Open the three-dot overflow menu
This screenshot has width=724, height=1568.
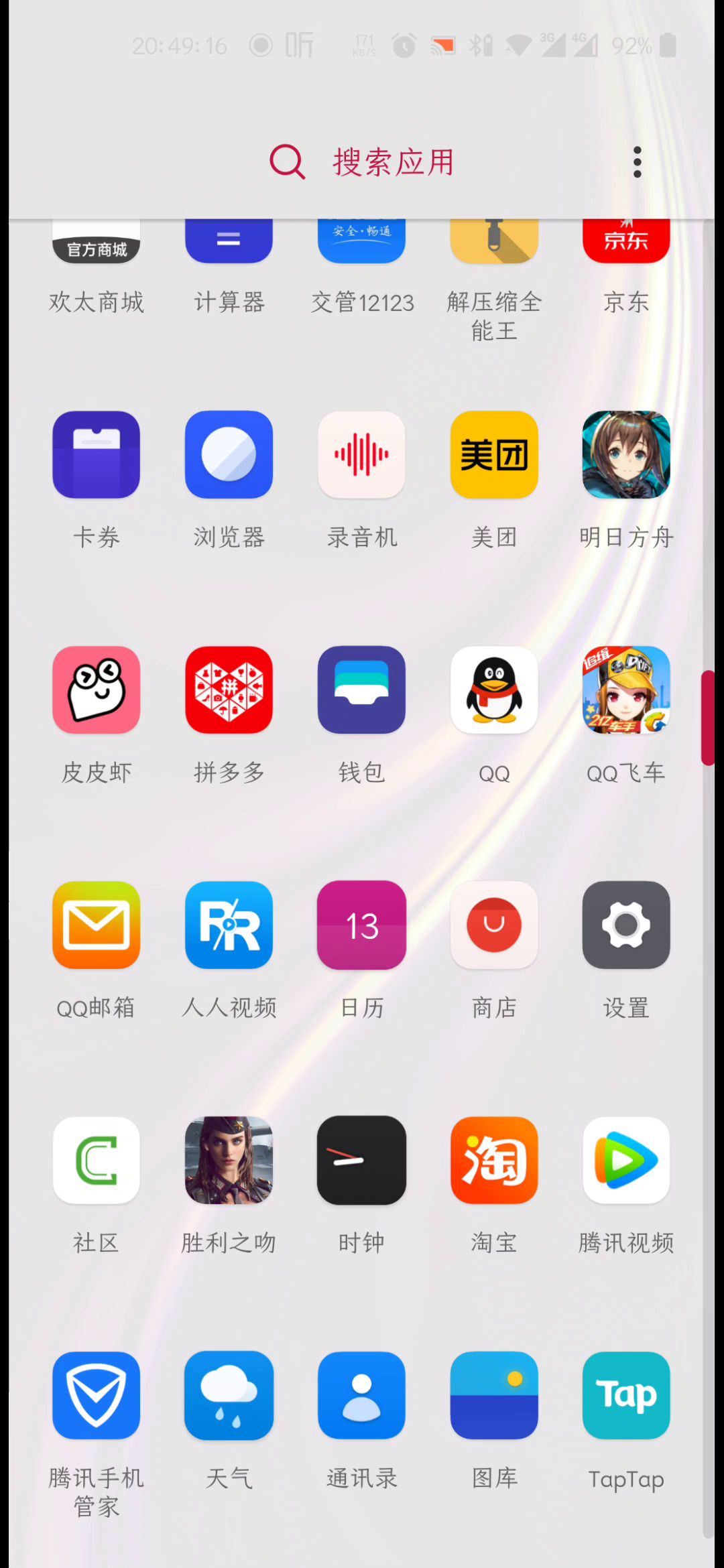point(637,162)
